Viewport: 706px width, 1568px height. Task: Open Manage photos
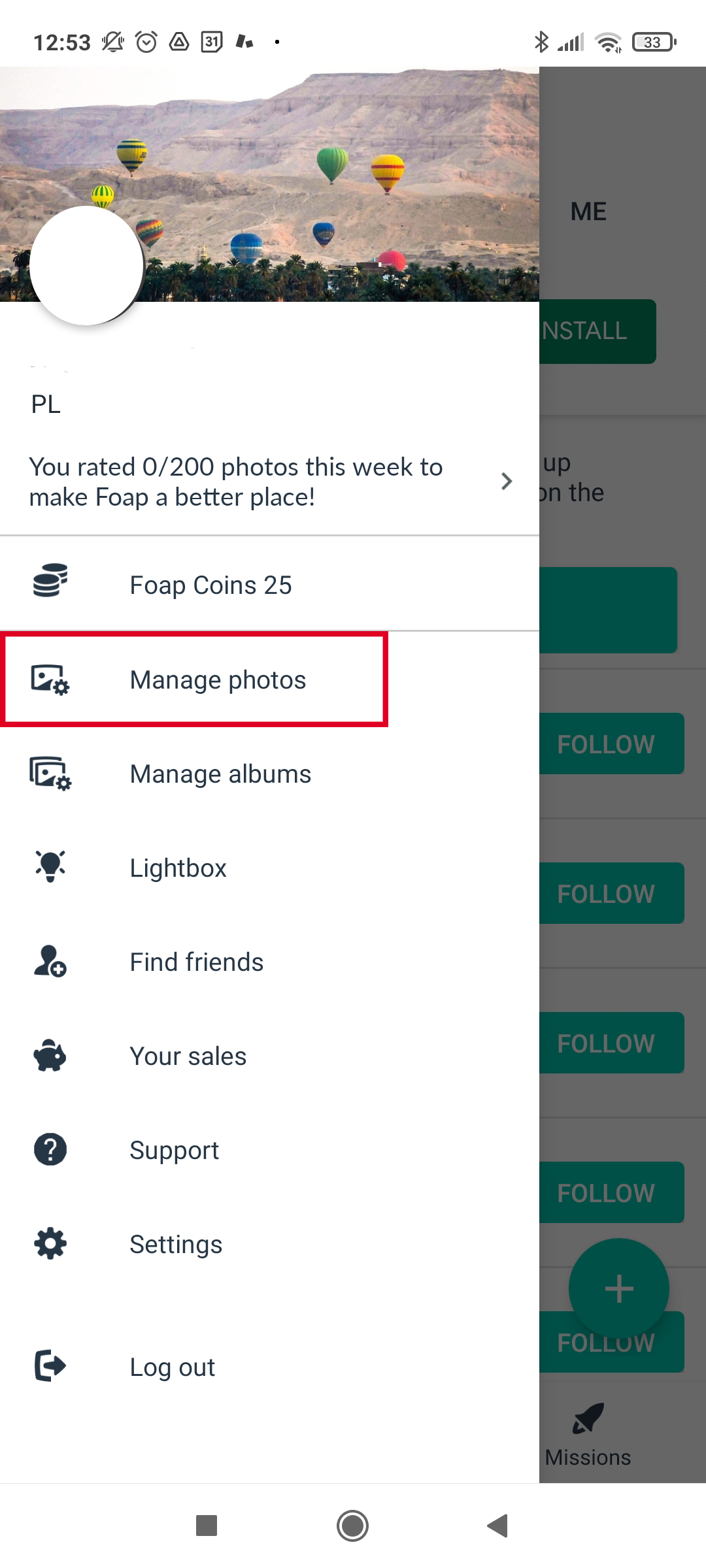pyautogui.click(x=269, y=679)
